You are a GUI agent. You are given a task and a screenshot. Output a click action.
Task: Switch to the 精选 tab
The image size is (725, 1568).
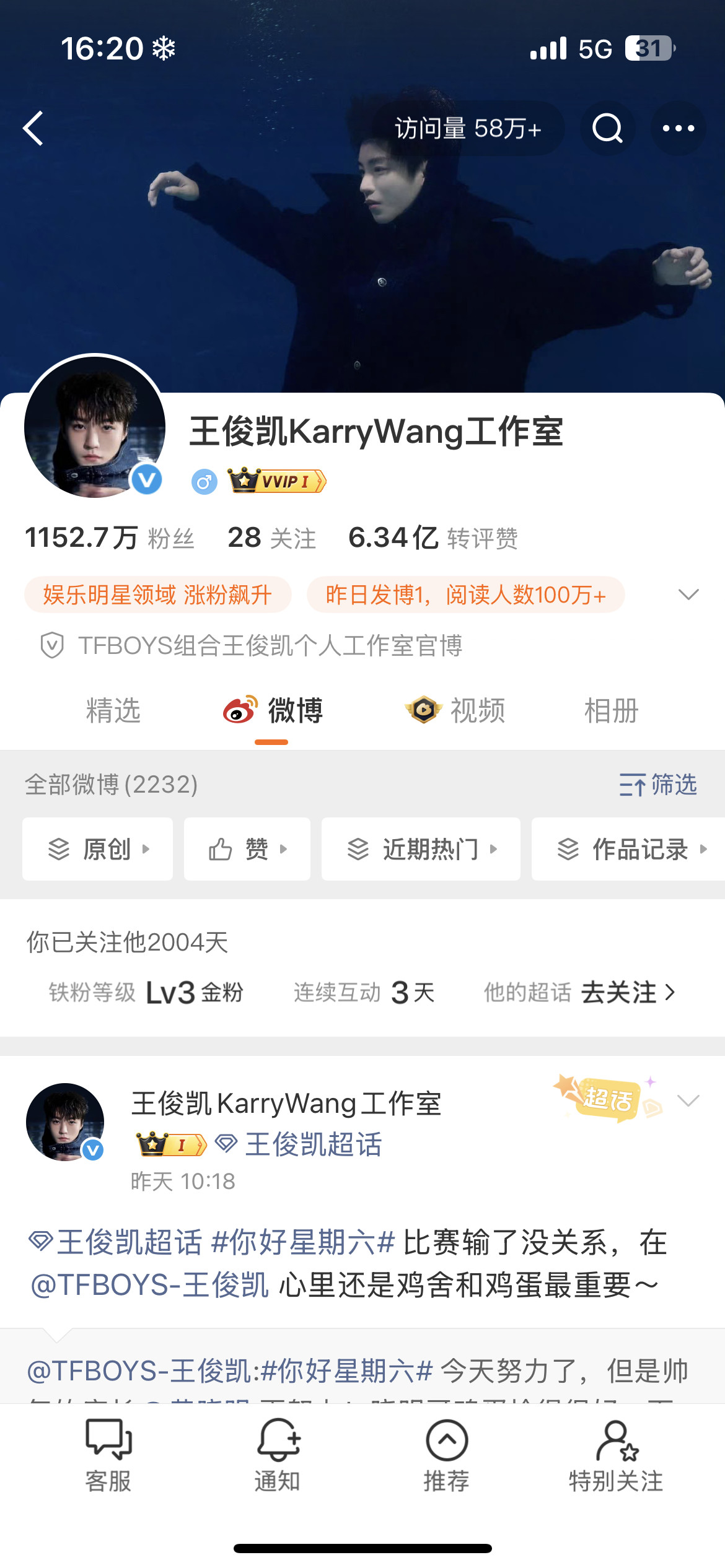point(113,710)
